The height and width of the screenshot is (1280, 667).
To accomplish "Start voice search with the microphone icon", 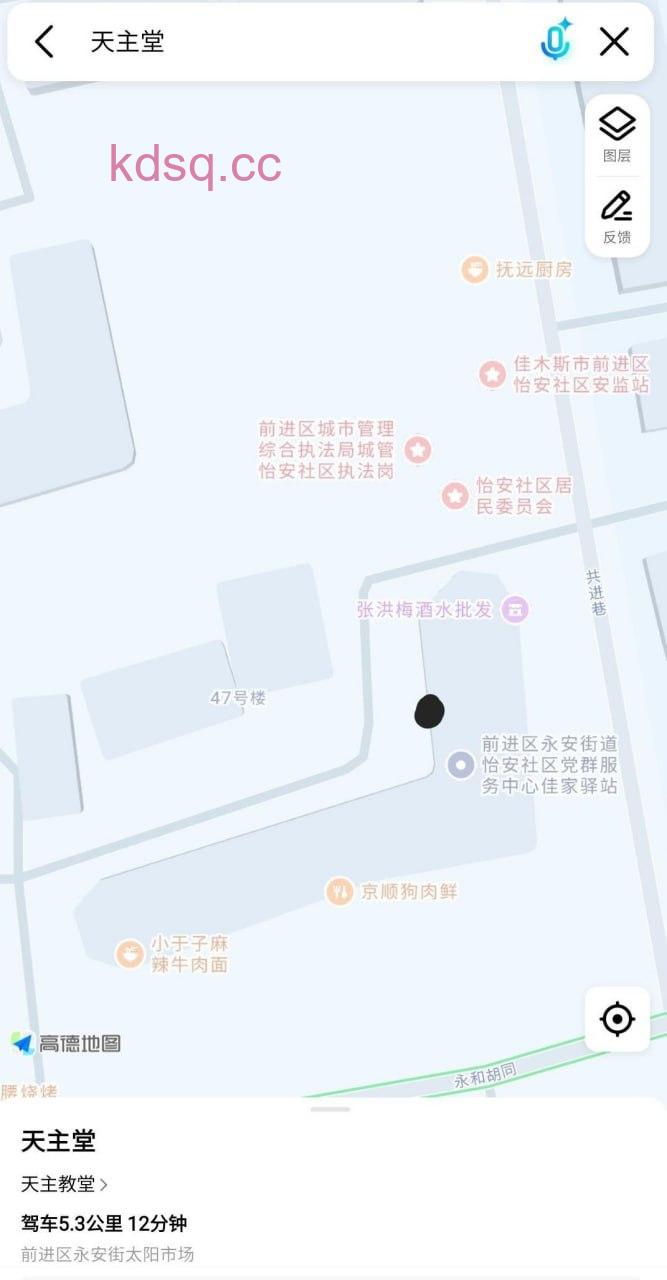I will pos(556,41).
